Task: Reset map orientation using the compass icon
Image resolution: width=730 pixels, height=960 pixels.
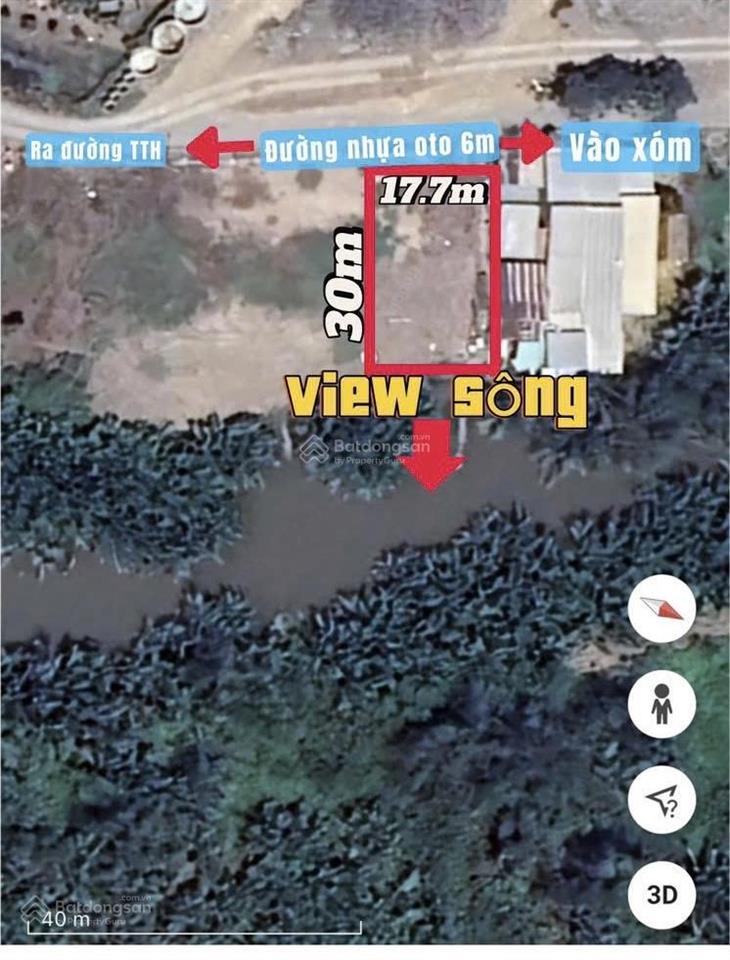Action: (x=660, y=607)
